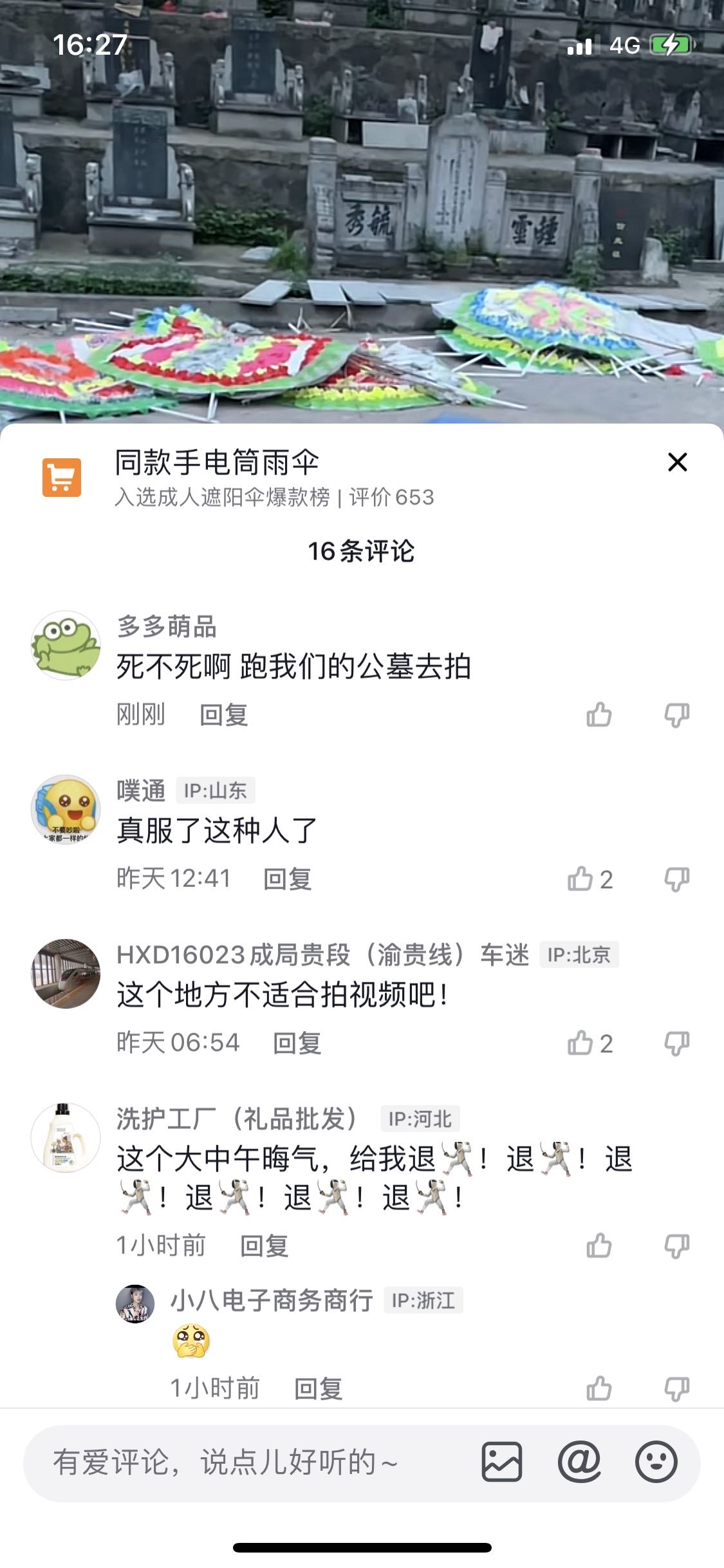Reply to 多多萌品's comment
This screenshot has width=724, height=1568.
tap(223, 715)
